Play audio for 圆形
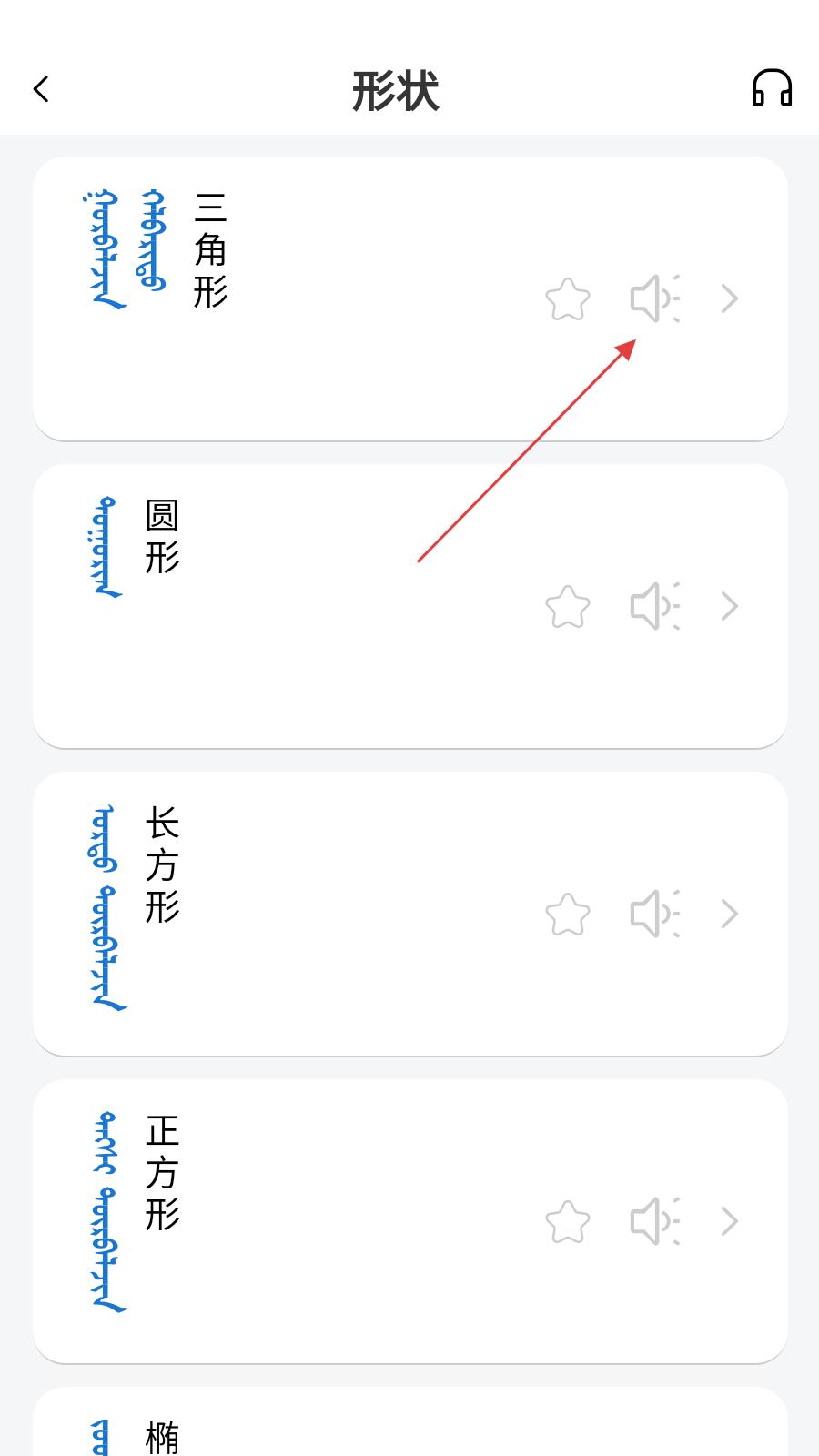This screenshot has height=1456, width=819. [654, 606]
